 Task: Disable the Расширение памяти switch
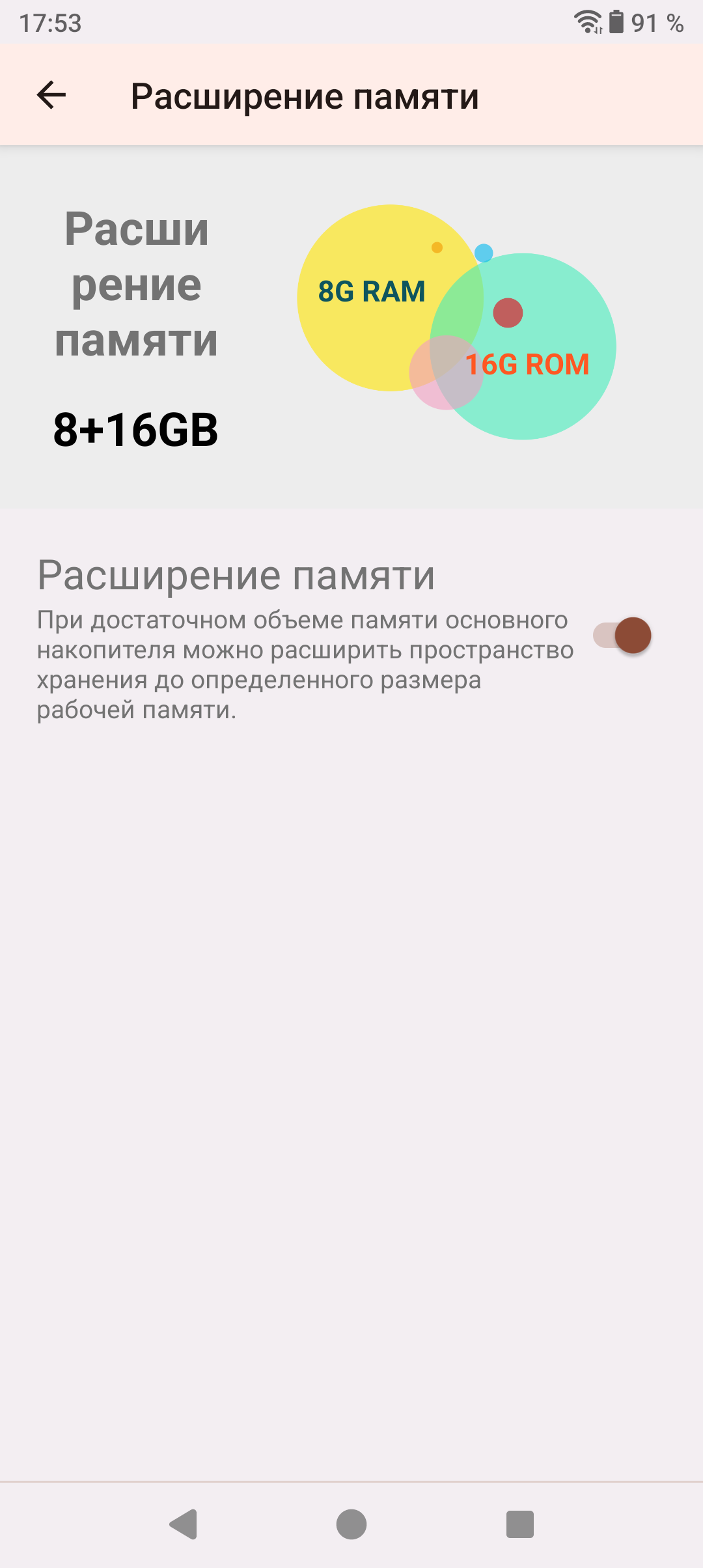pos(622,636)
